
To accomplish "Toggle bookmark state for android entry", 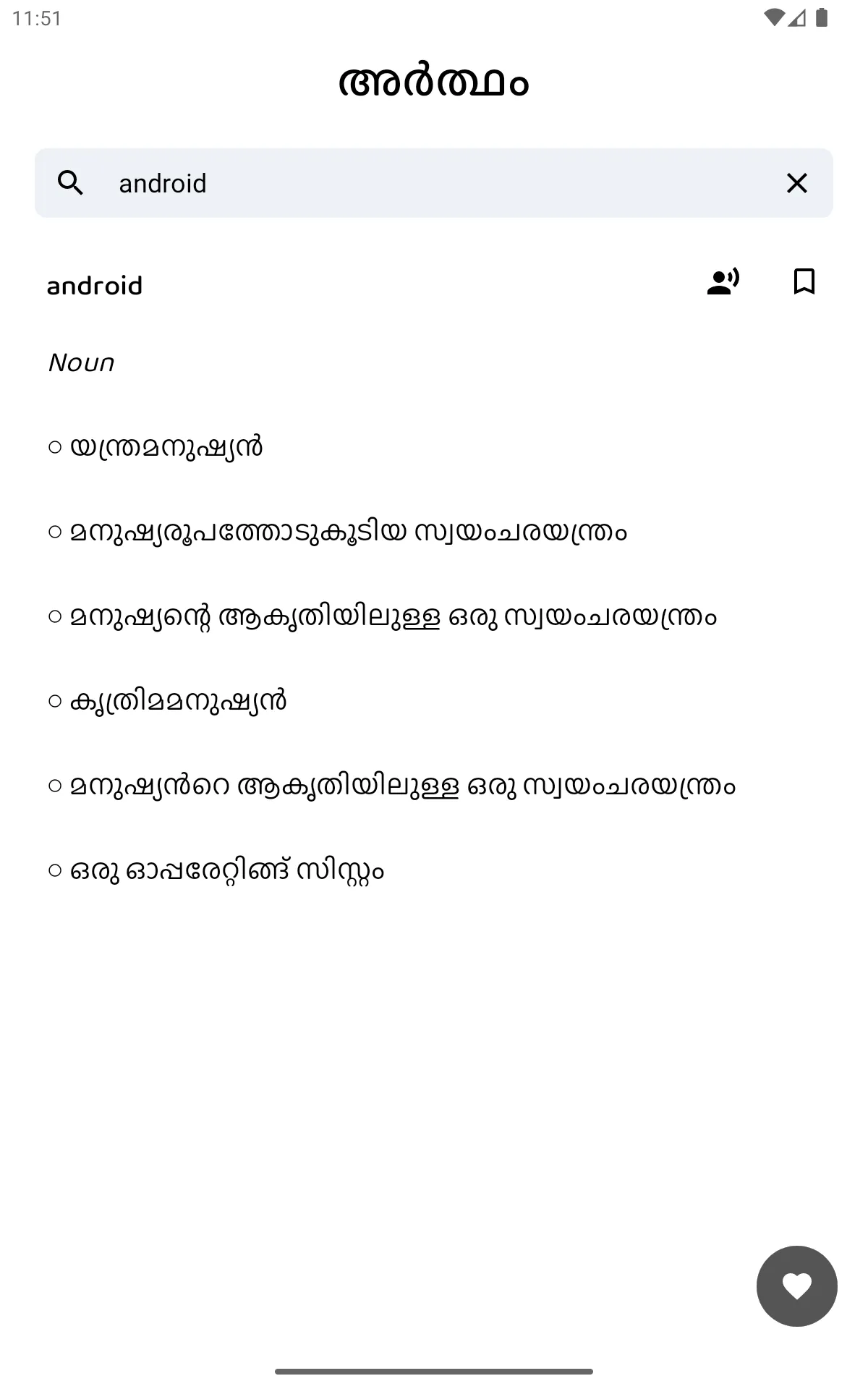I will tap(804, 281).
